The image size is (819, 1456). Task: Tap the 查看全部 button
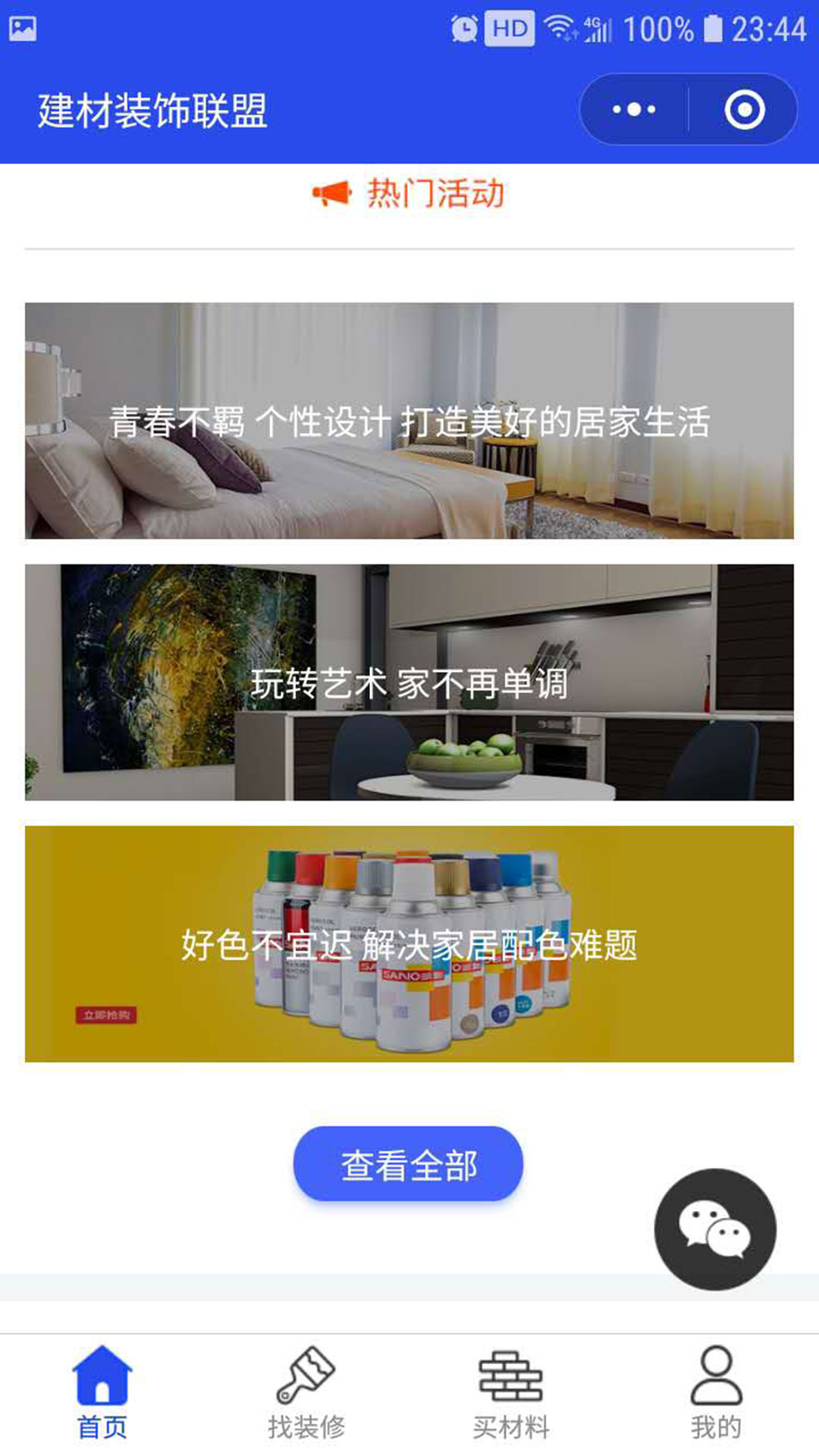point(408,1164)
